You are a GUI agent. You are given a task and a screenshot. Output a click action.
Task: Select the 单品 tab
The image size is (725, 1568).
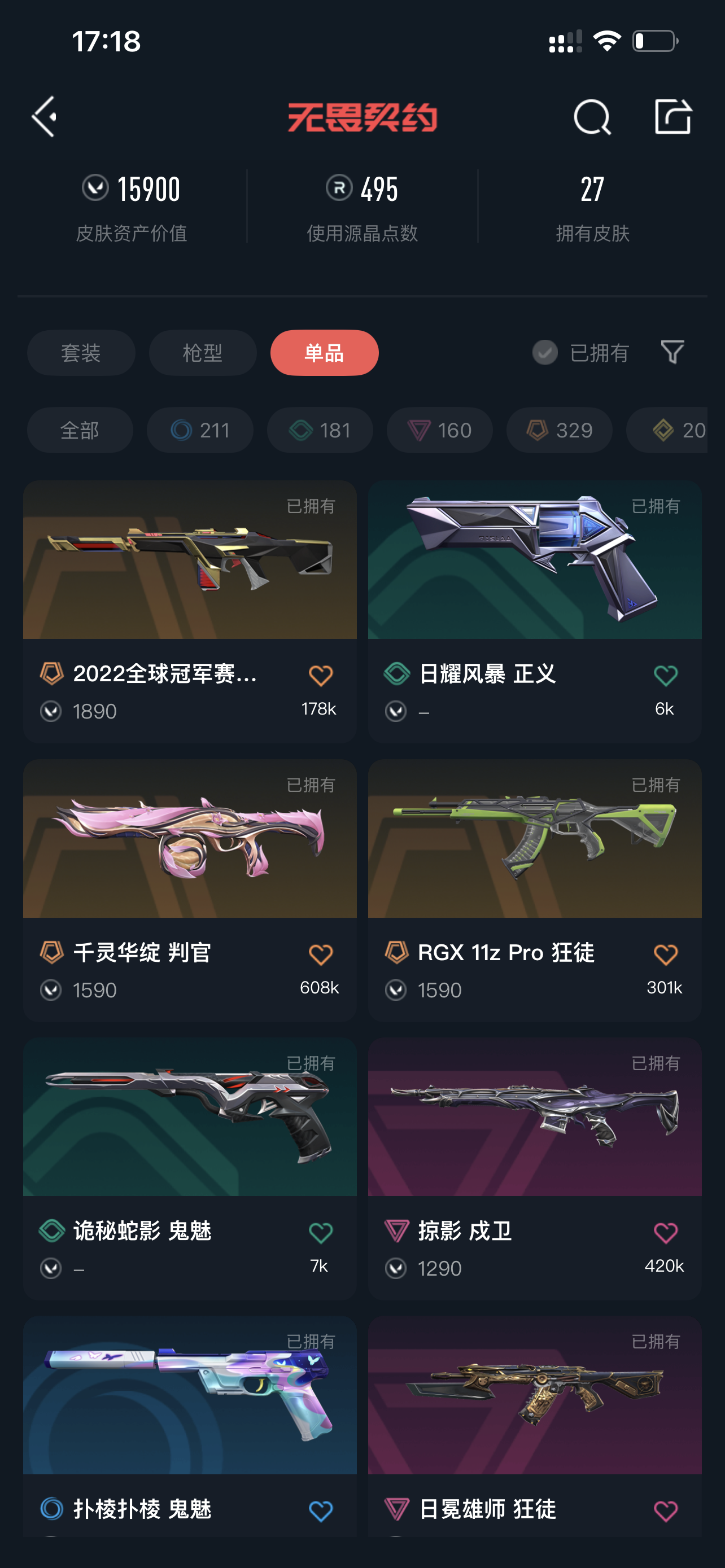click(324, 353)
